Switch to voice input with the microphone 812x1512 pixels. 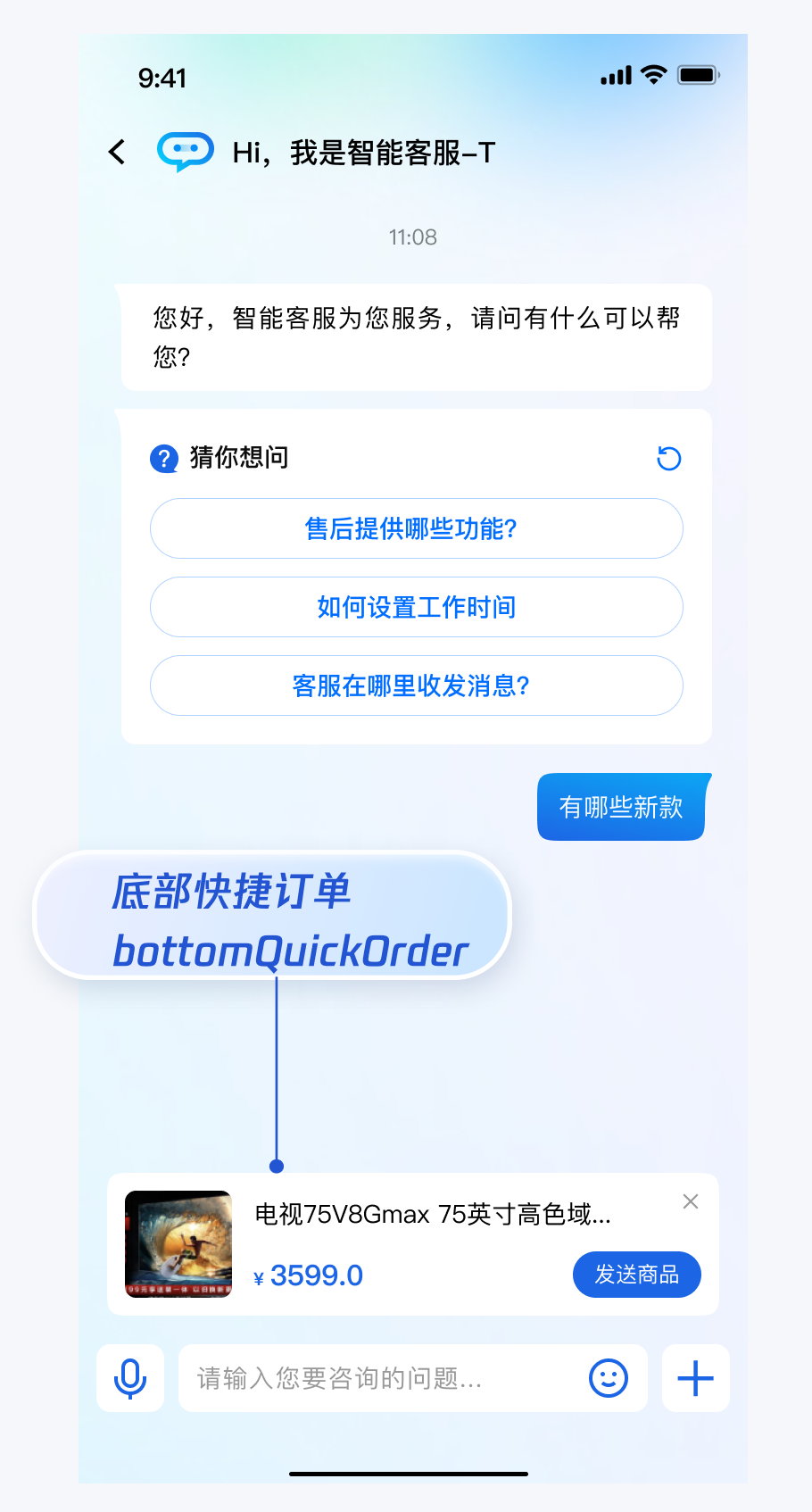130,1378
